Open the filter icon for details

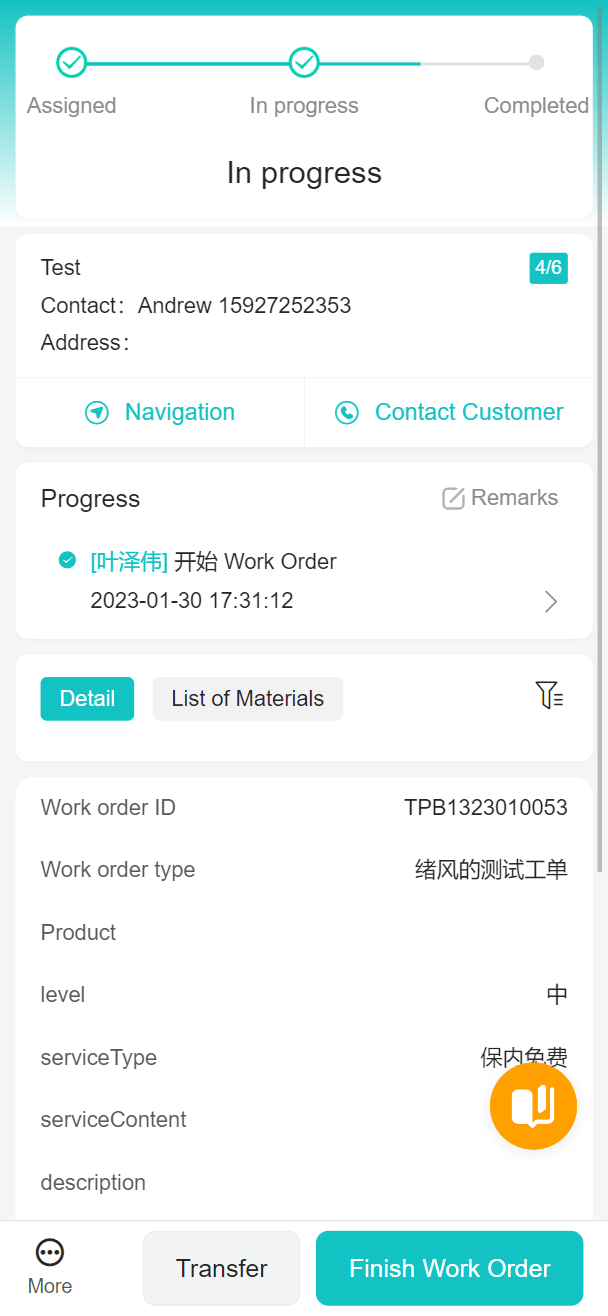(x=549, y=696)
